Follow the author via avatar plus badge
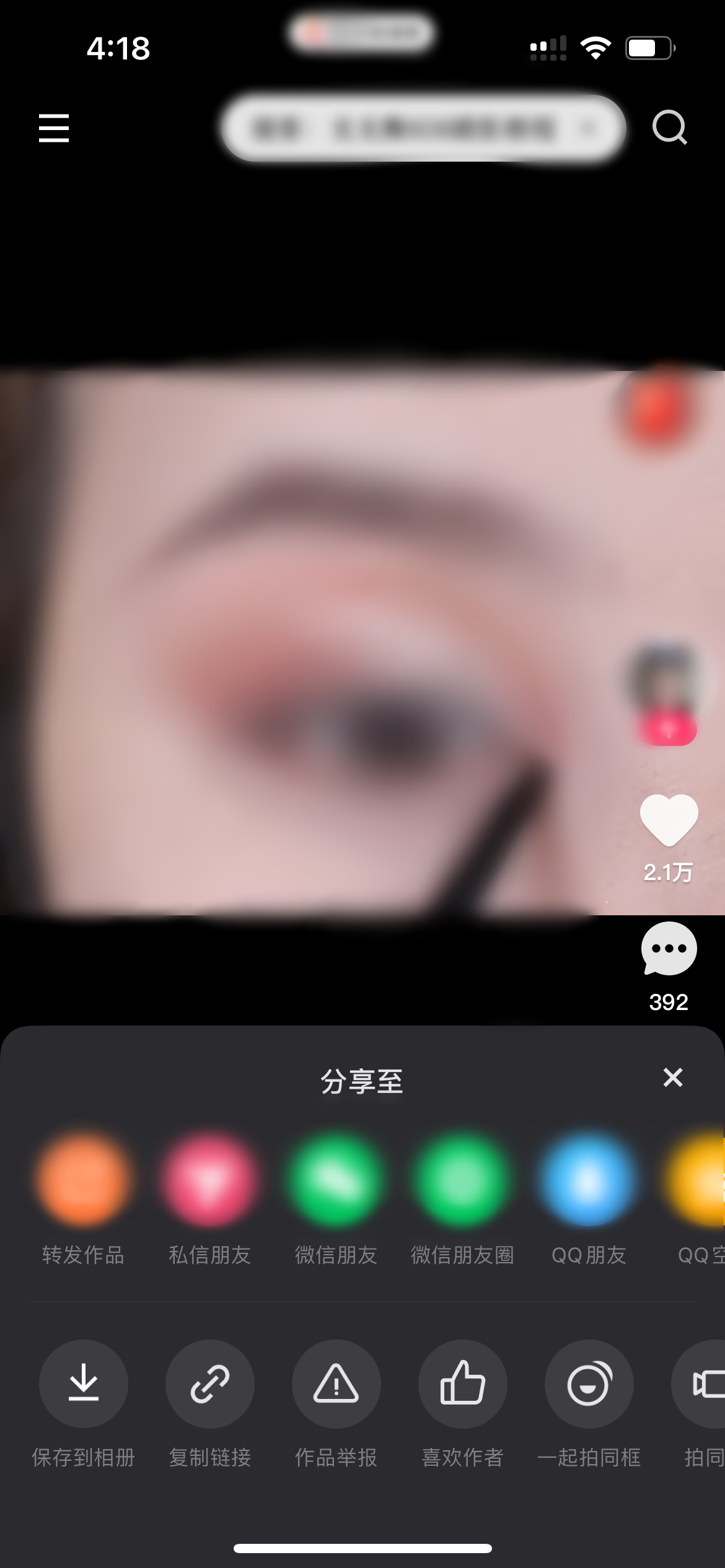The height and width of the screenshot is (1568, 725). point(668,730)
